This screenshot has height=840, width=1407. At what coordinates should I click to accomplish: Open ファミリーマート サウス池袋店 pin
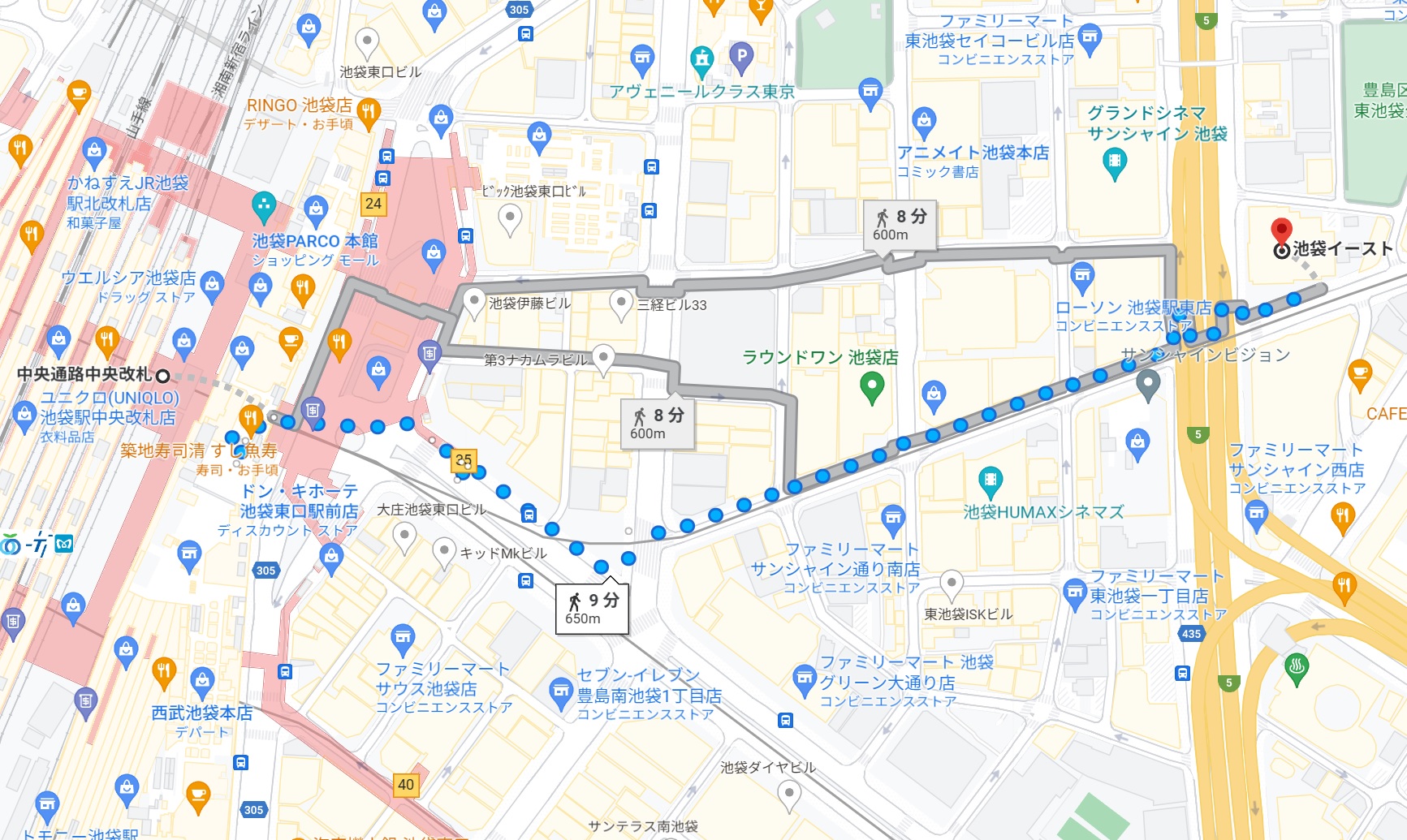coord(403,639)
